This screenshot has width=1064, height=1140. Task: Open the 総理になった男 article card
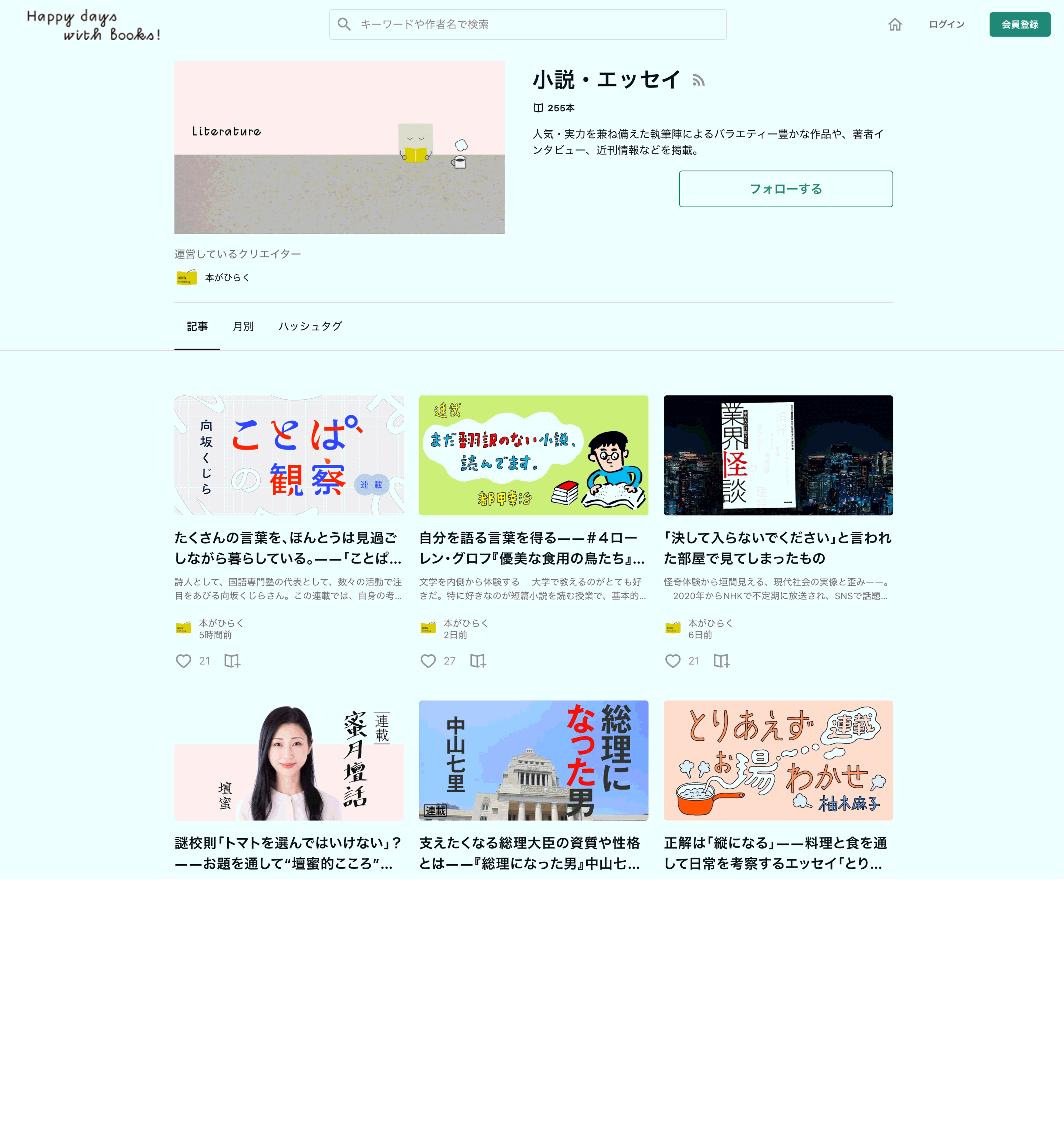pyautogui.click(x=533, y=760)
